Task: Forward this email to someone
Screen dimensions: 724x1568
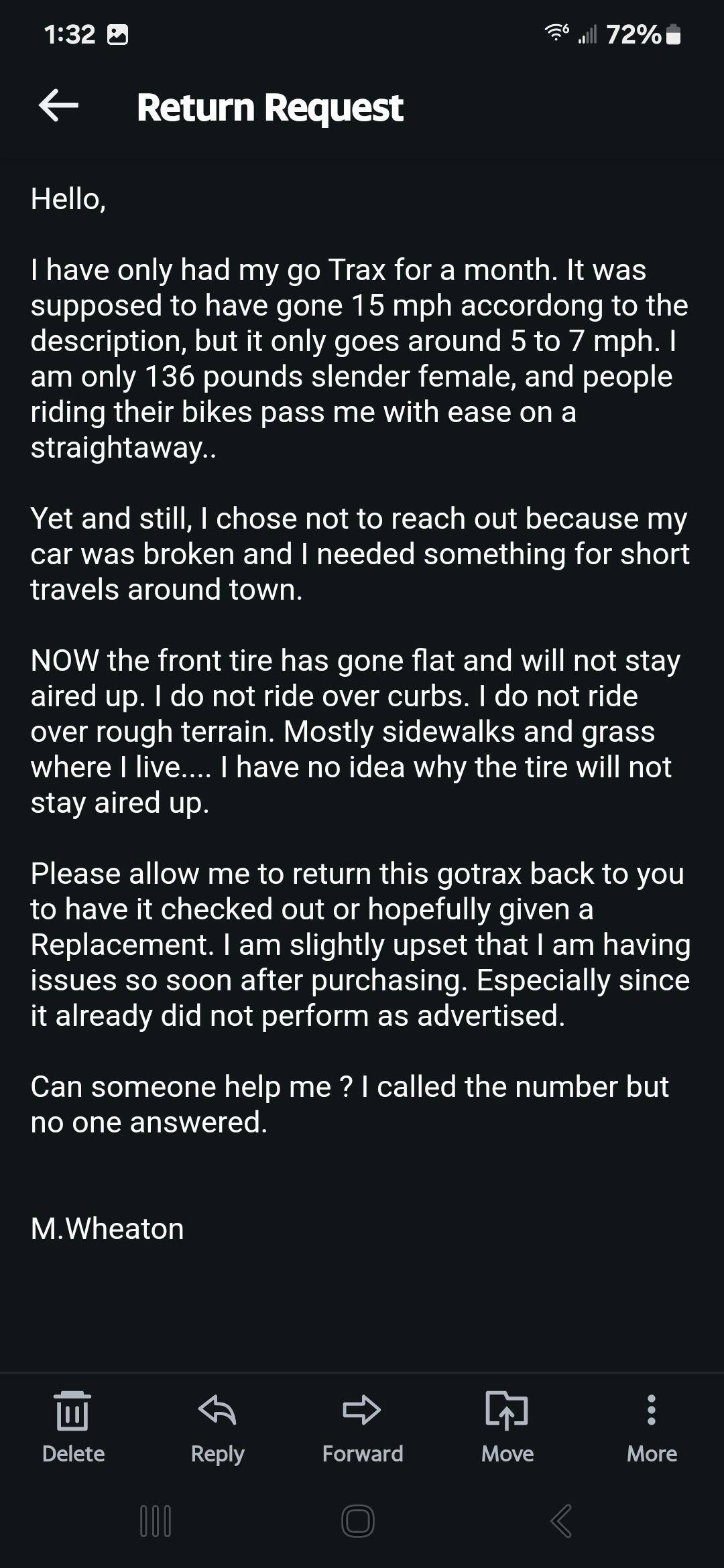Action: pos(361,1411)
